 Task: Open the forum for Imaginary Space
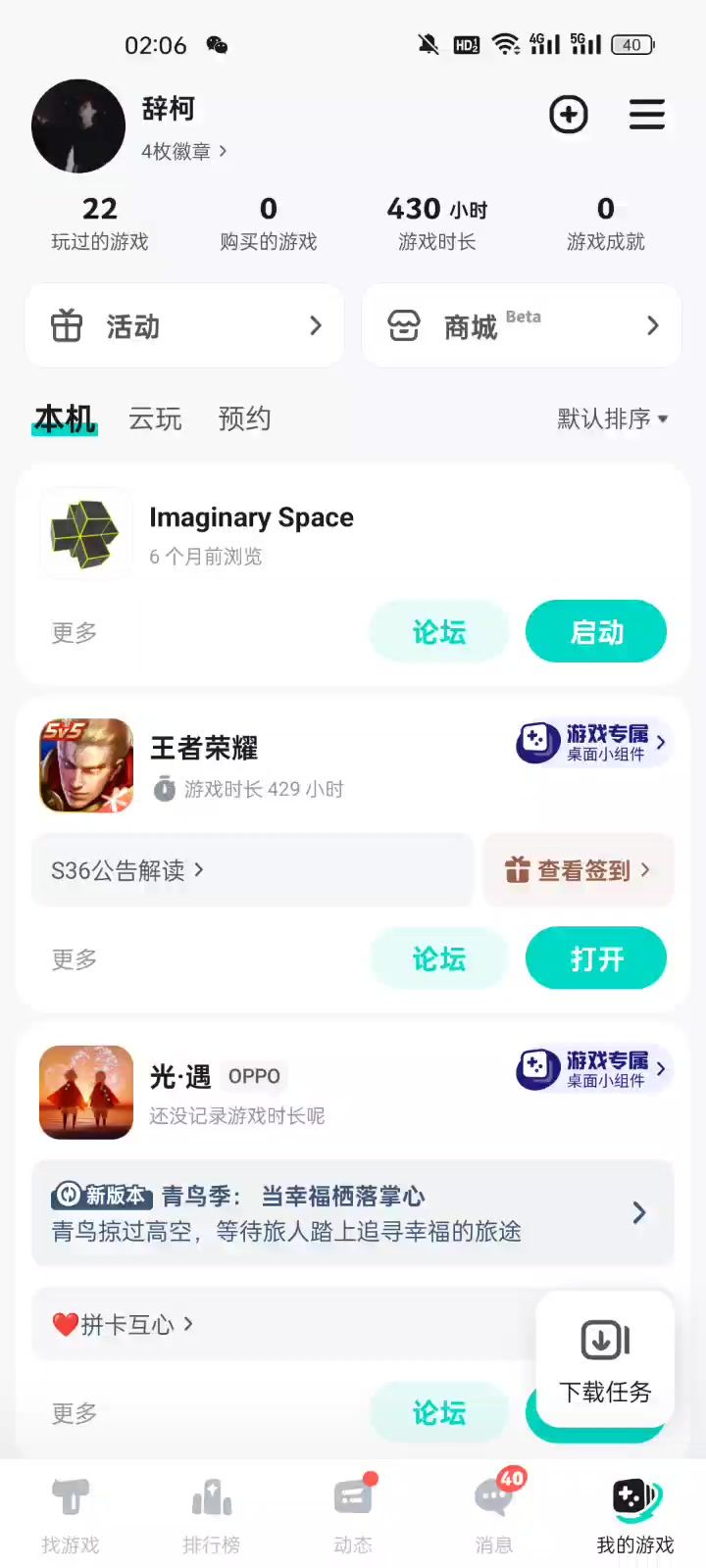point(438,632)
